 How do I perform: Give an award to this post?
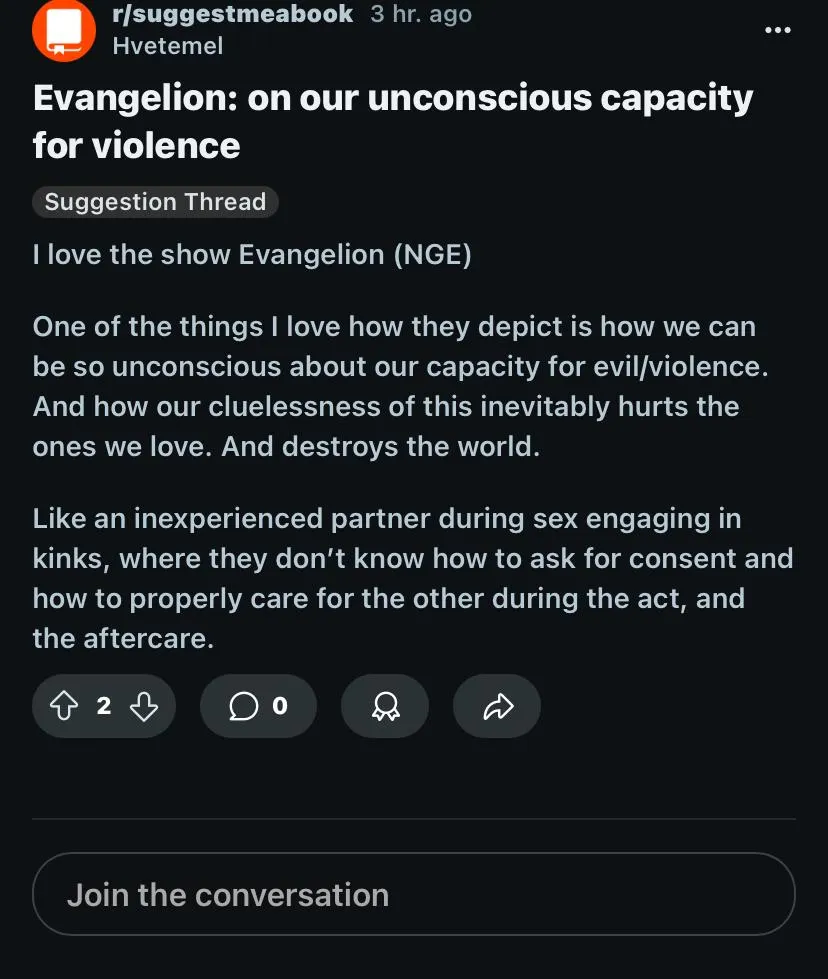click(385, 707)
